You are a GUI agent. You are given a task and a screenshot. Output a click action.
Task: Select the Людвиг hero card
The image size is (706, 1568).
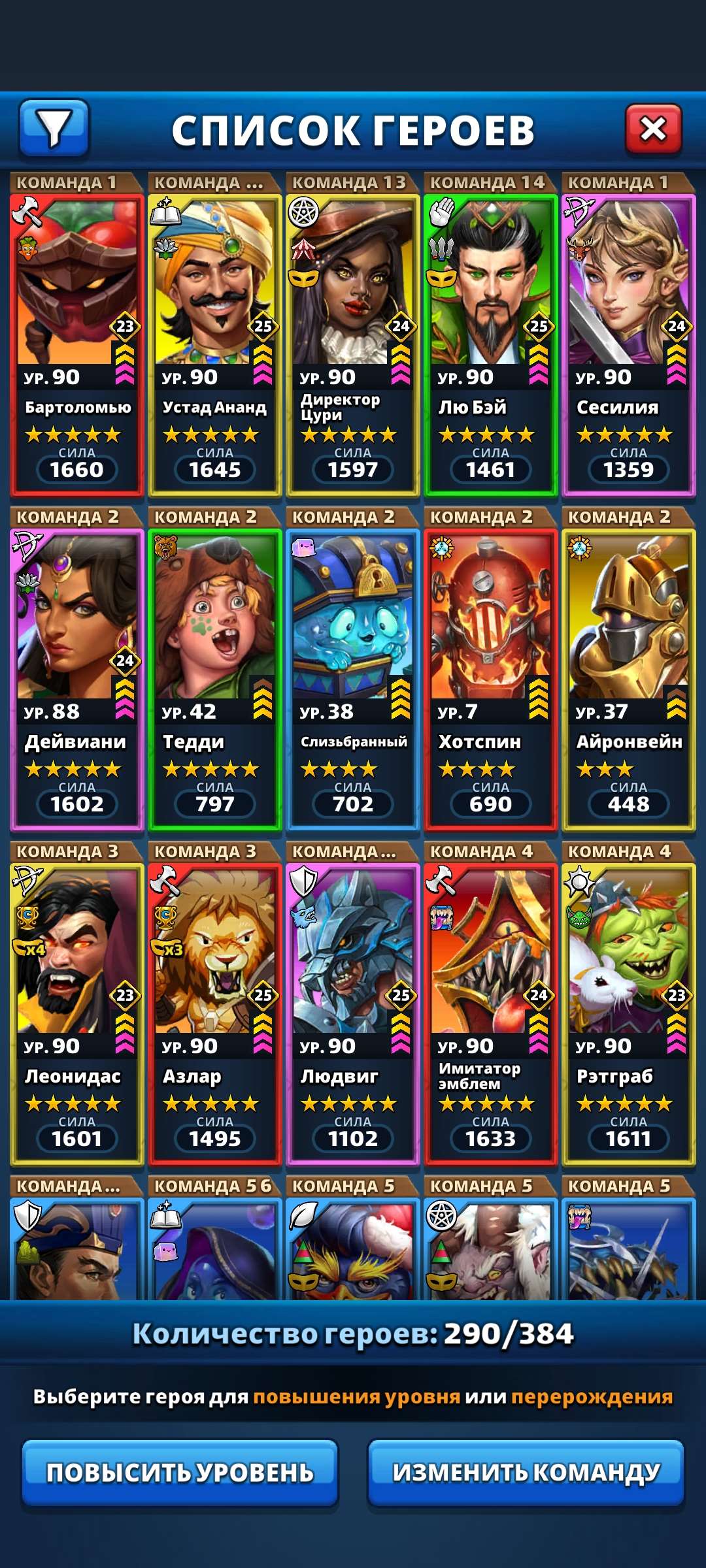pyautogui.click(x=353, y=1014)
